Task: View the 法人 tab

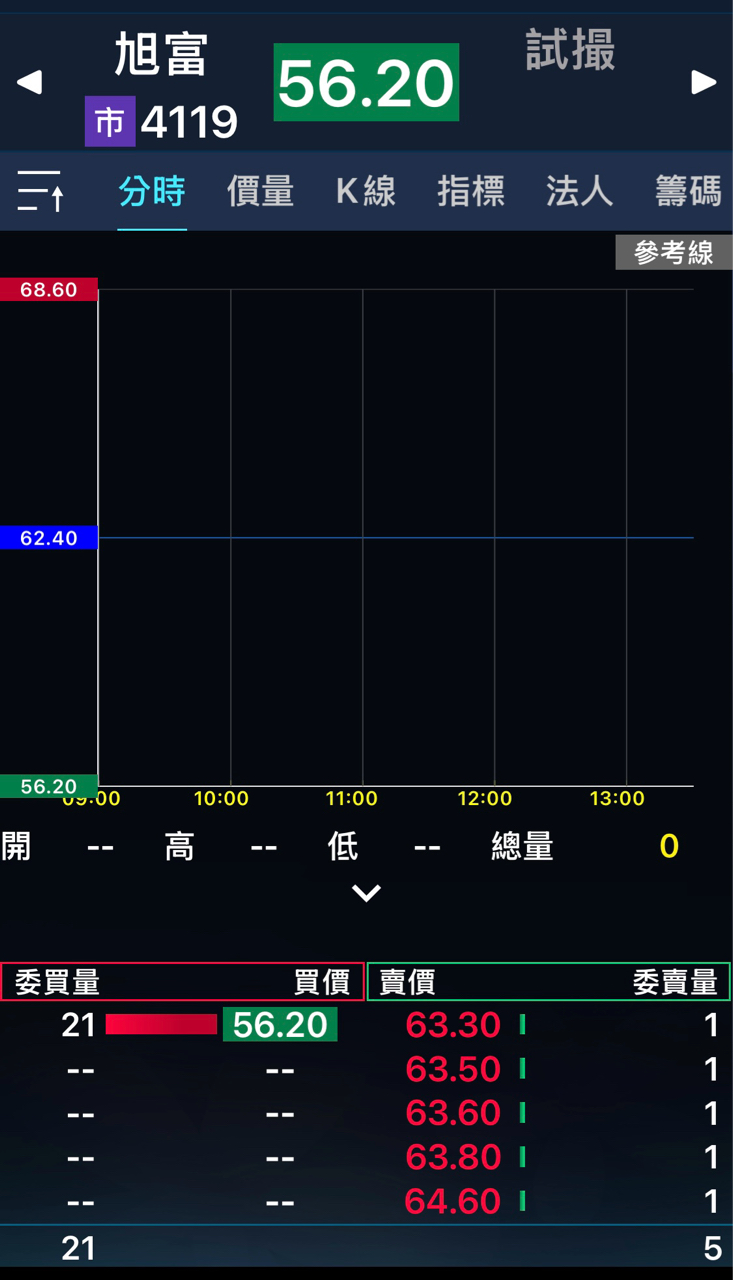Action: [x=579, y=190]
